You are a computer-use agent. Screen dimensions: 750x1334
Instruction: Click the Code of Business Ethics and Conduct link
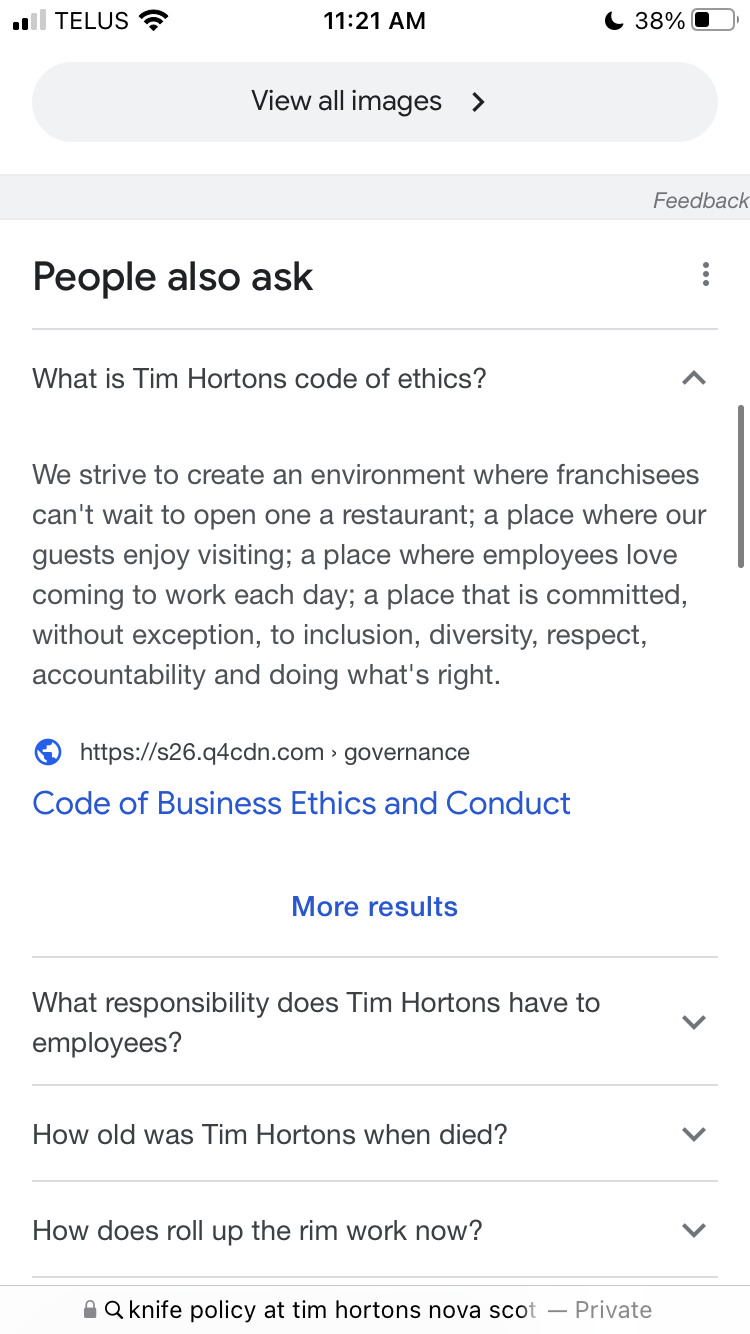[x=301, y=803]
